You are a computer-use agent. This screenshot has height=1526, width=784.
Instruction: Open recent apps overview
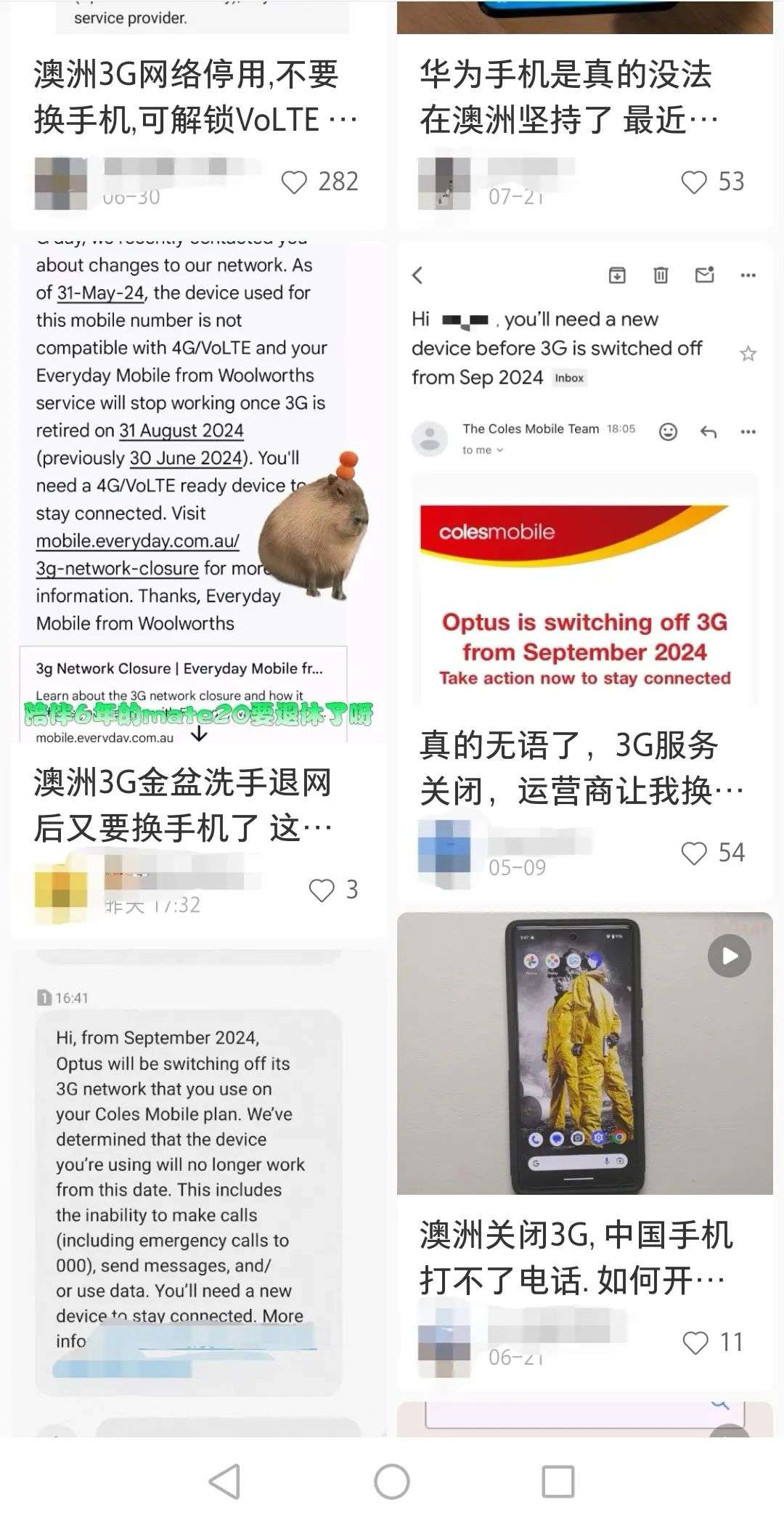pyautogui.click(x=558, y=1481)
